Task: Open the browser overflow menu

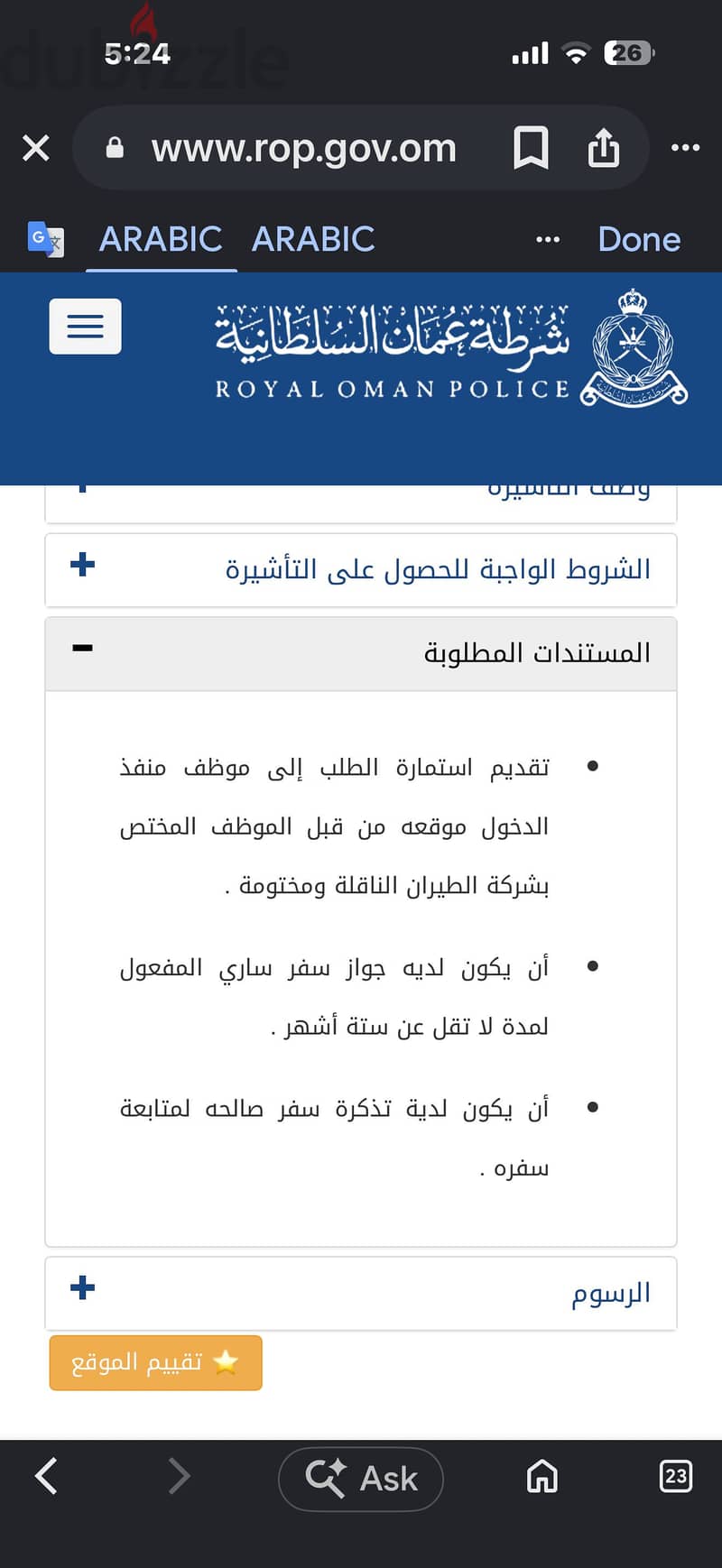Action: click(686, 148)
